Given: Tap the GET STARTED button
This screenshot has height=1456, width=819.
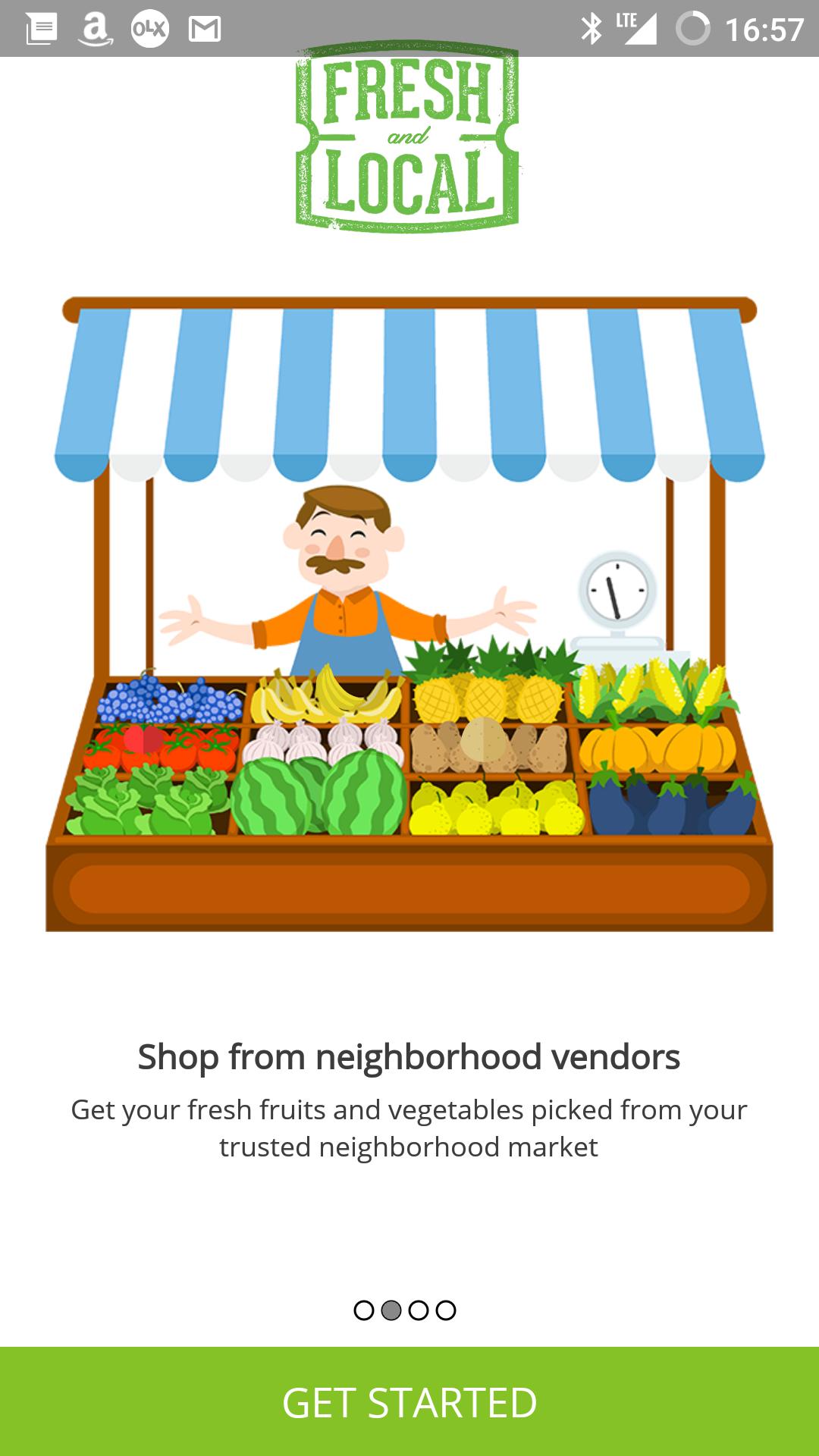Looking at the screenshot, I should coord(409,1401).
